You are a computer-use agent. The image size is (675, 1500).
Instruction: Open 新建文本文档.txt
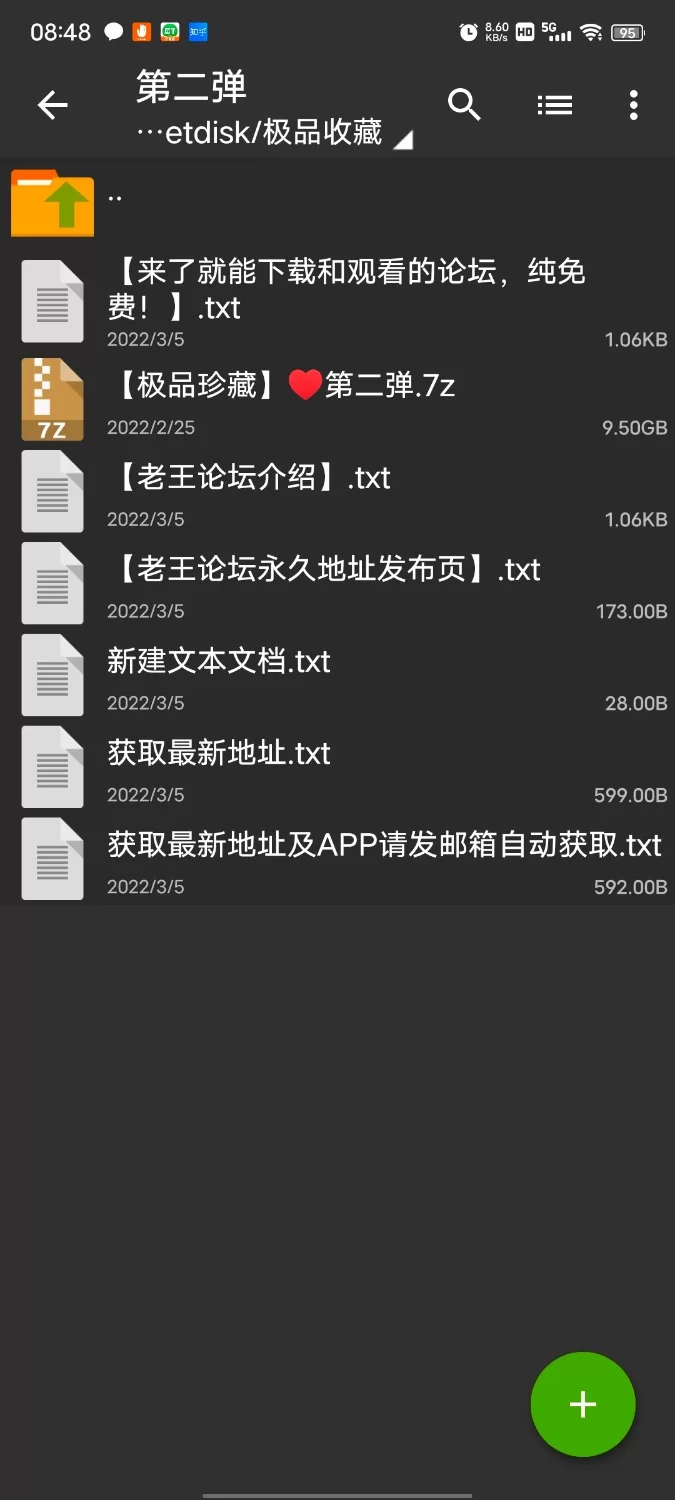[337, 675]
